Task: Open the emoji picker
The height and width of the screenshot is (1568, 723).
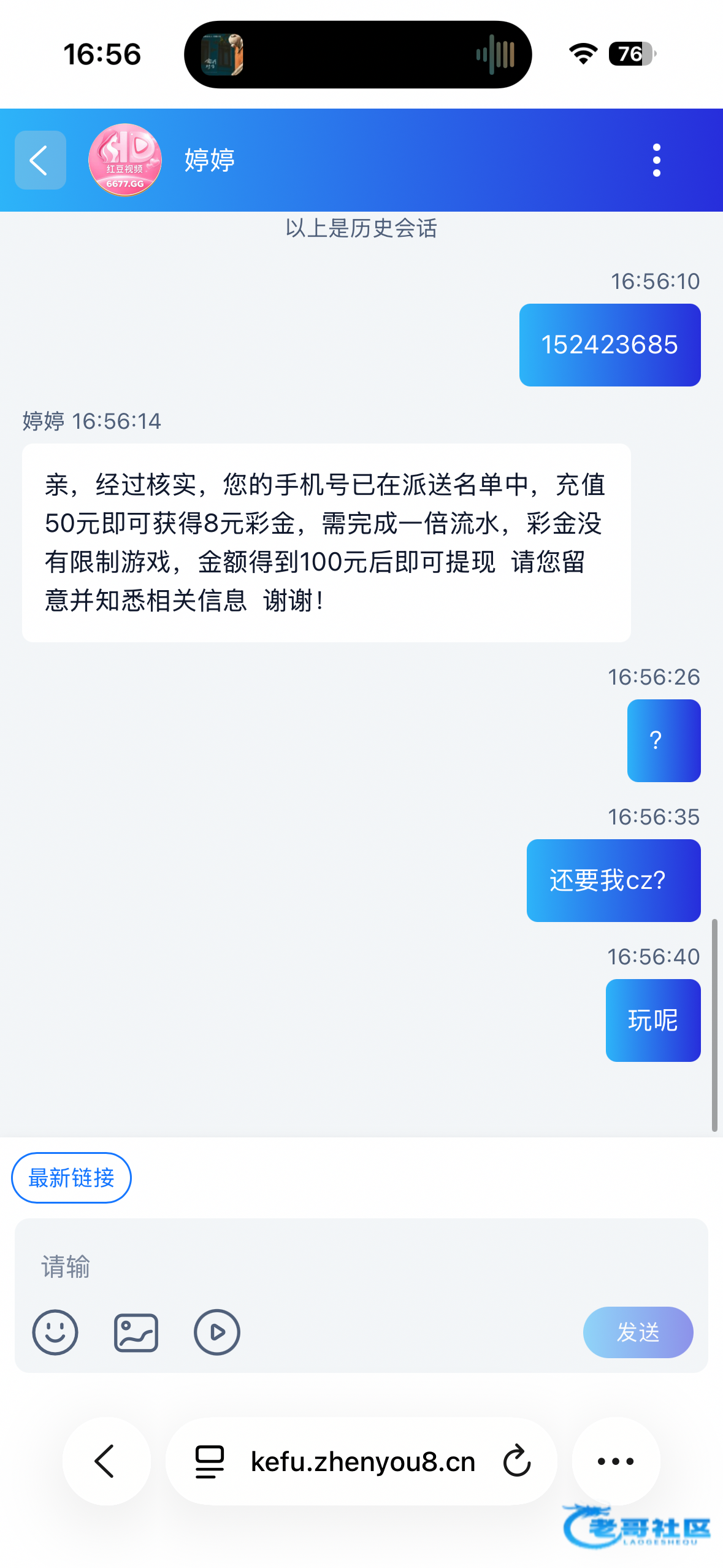Action: (x=55, y=1332)
